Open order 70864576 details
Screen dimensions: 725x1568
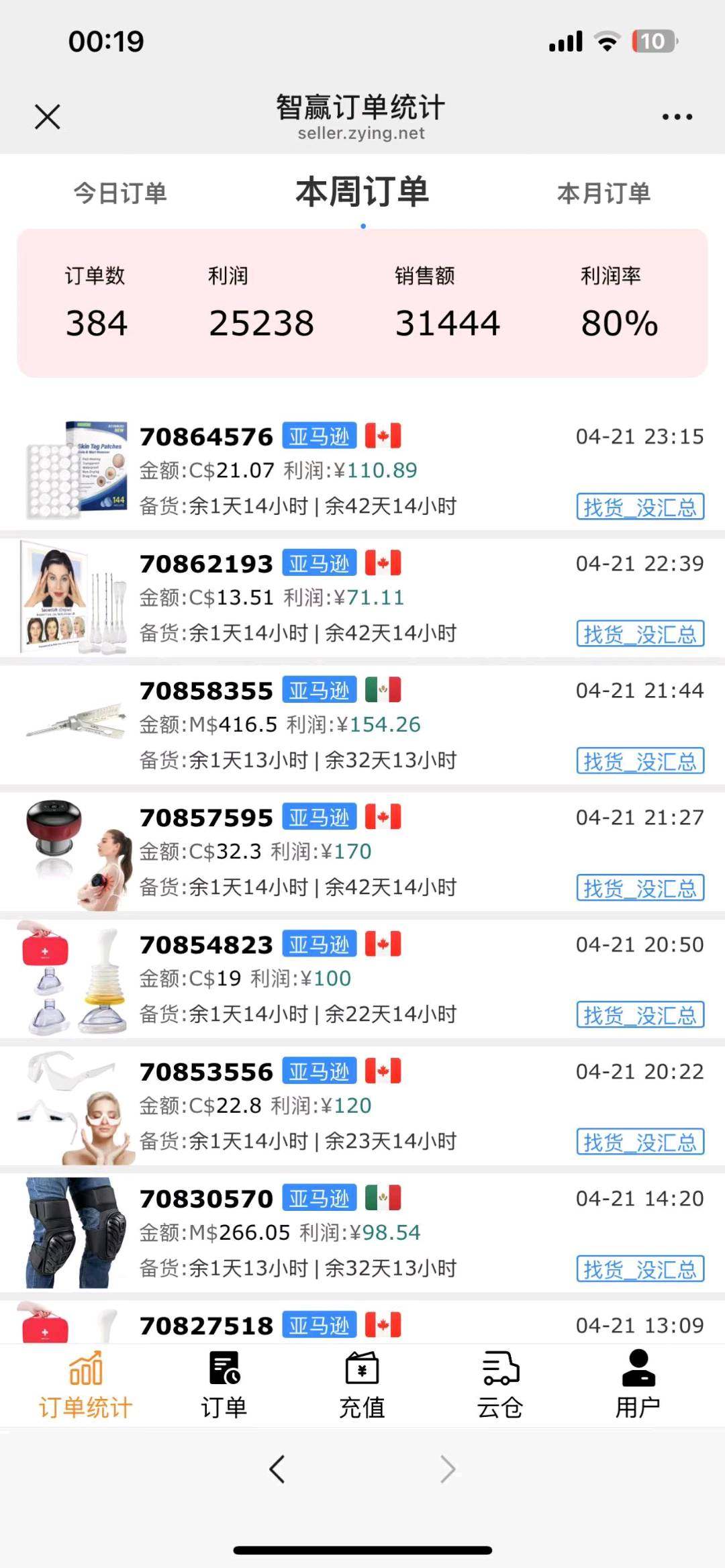click(x=206, y=437)
